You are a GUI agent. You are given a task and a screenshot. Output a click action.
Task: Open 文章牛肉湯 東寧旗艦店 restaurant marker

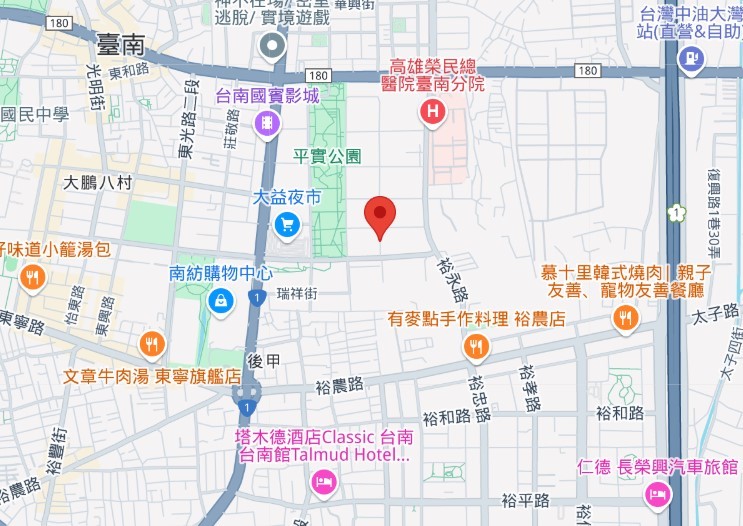152,345
